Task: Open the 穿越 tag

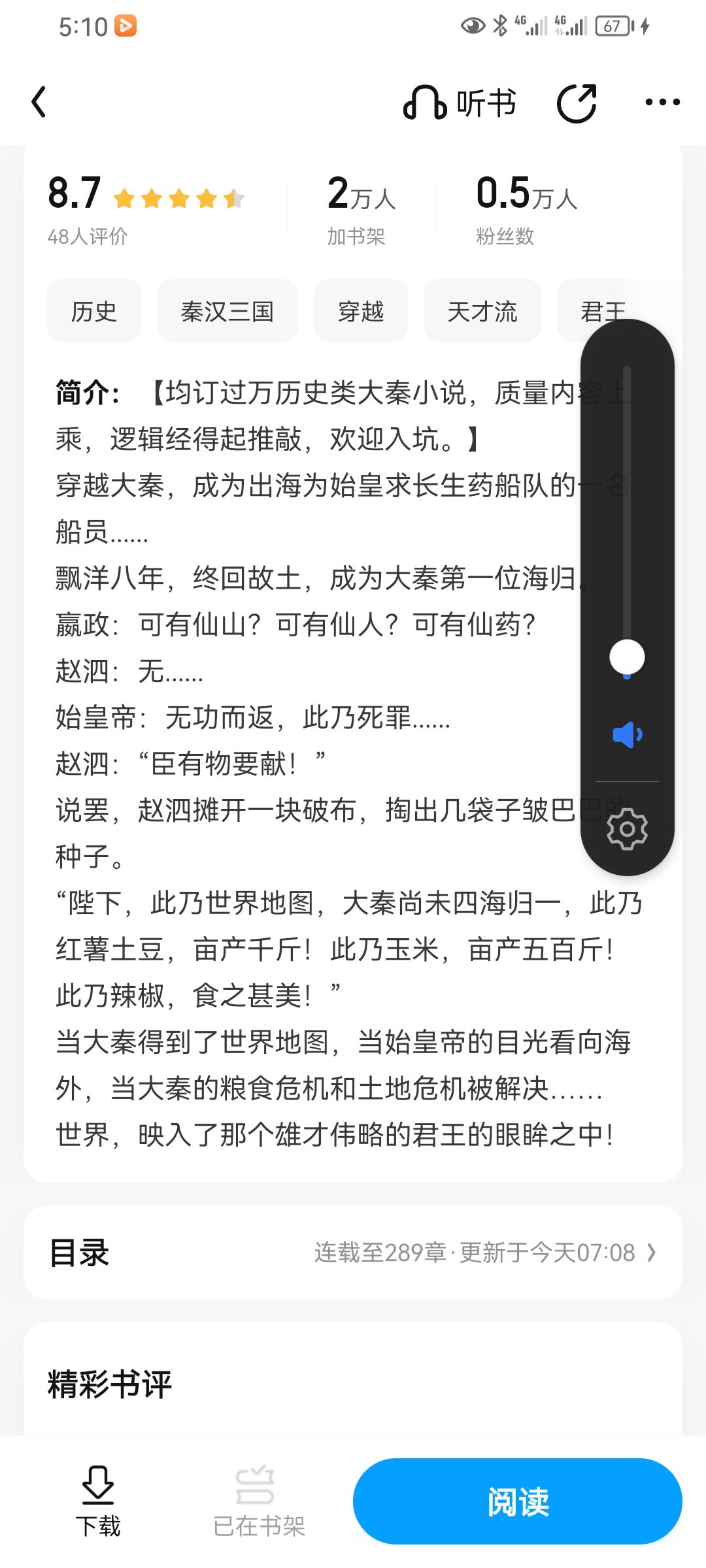Action: tap(360, 311)
